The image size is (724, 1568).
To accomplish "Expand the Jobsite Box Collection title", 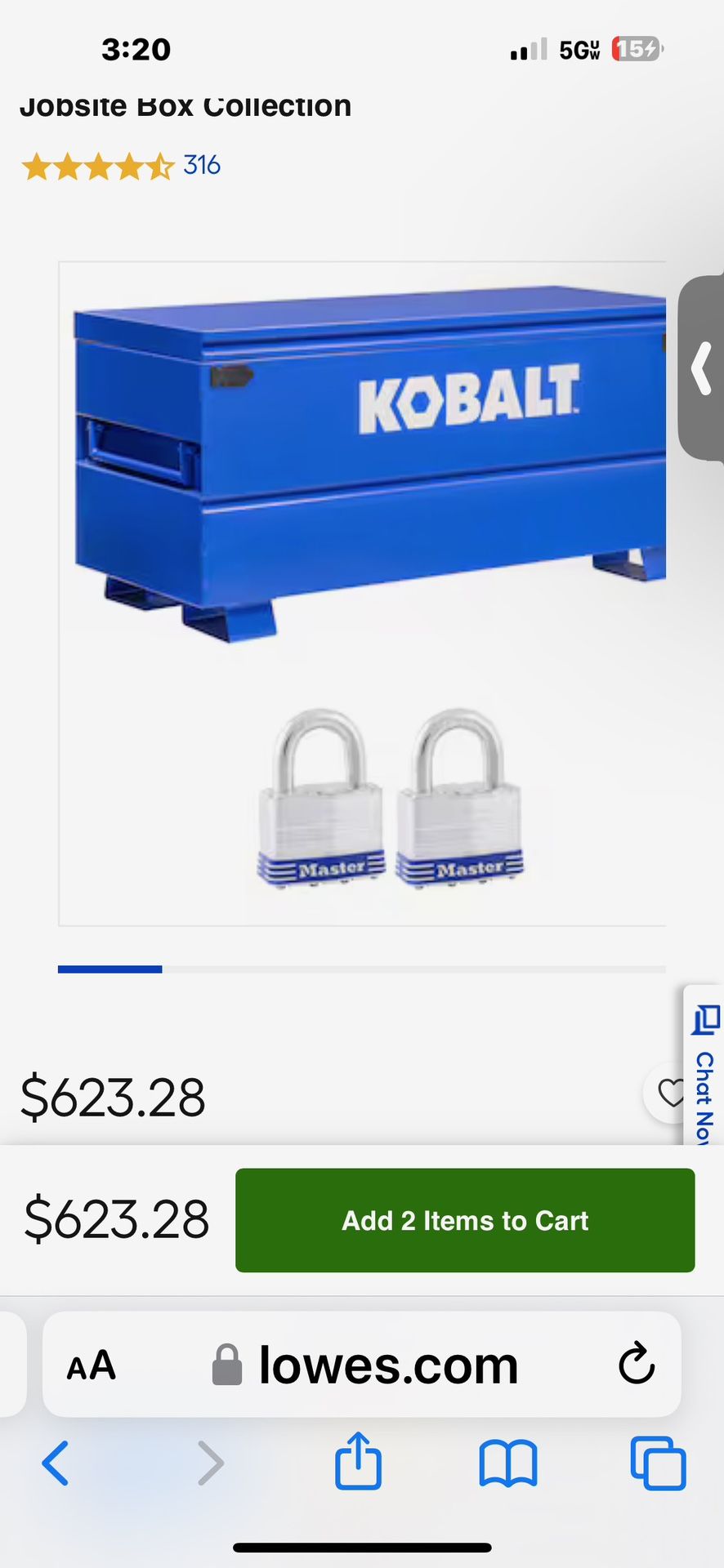I will pos(186,105).
